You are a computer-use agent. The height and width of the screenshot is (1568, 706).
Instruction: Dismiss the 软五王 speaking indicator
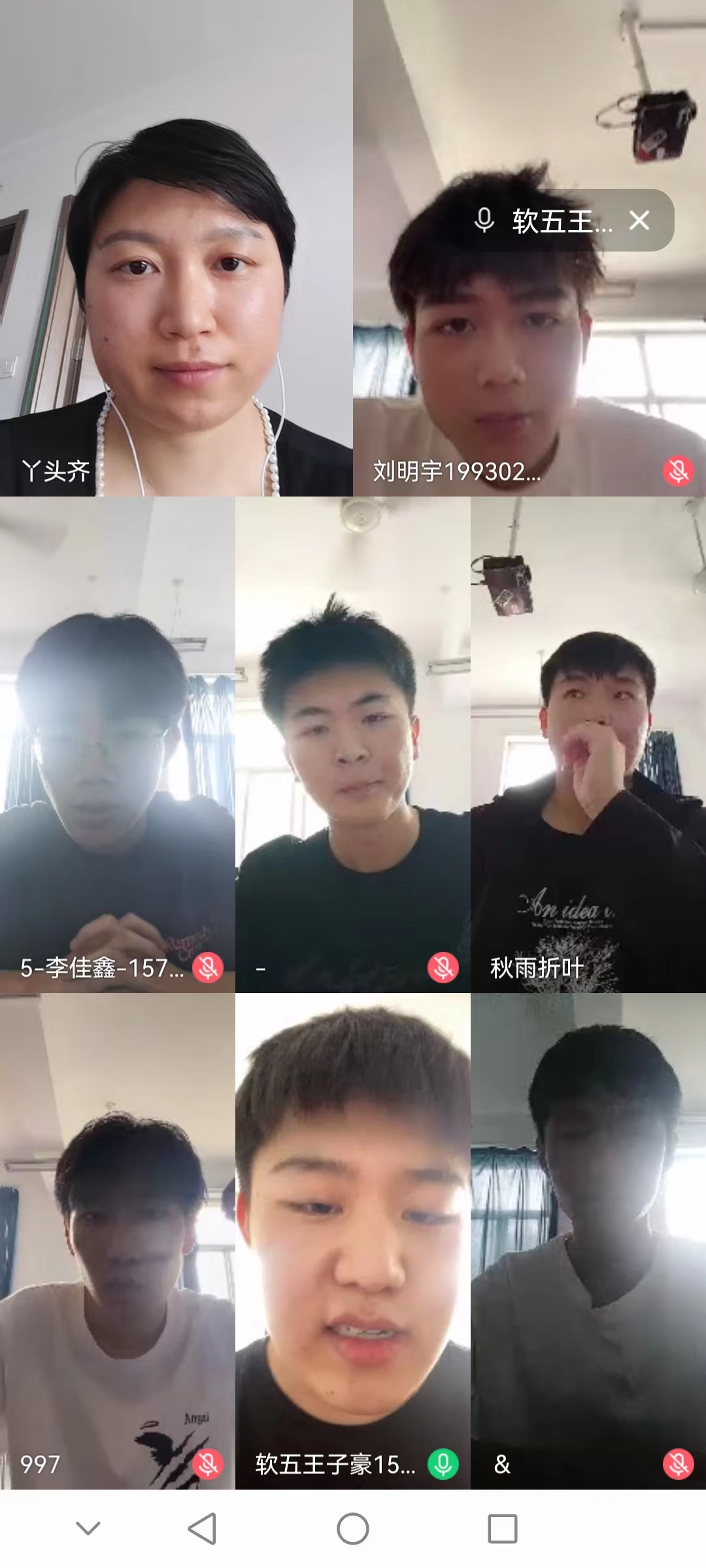(639, 221)
